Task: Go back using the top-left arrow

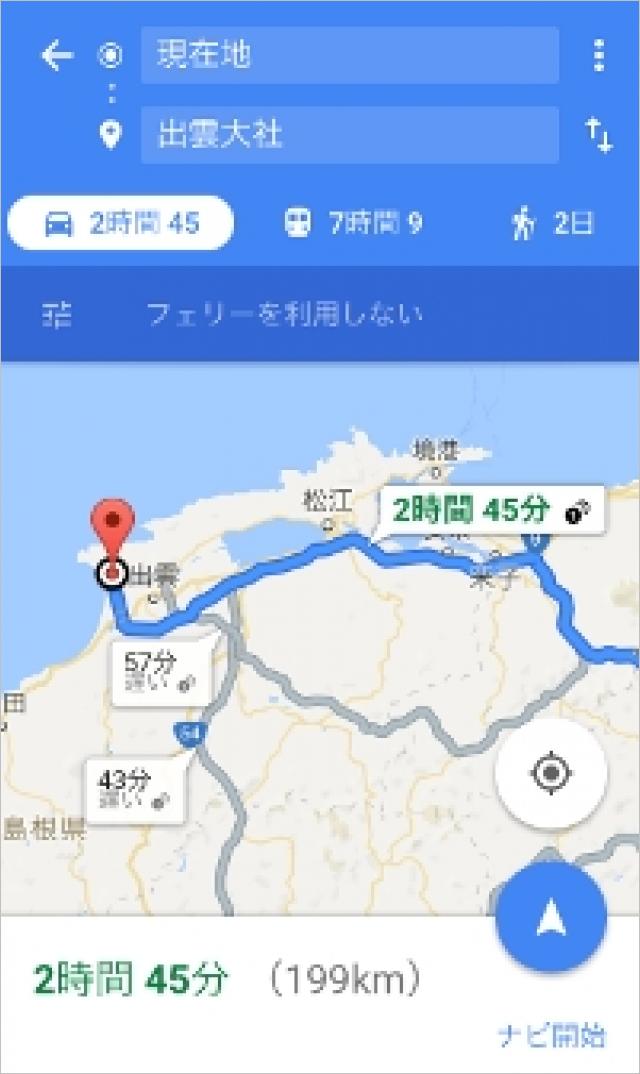Action: click(x=56, y=56)
